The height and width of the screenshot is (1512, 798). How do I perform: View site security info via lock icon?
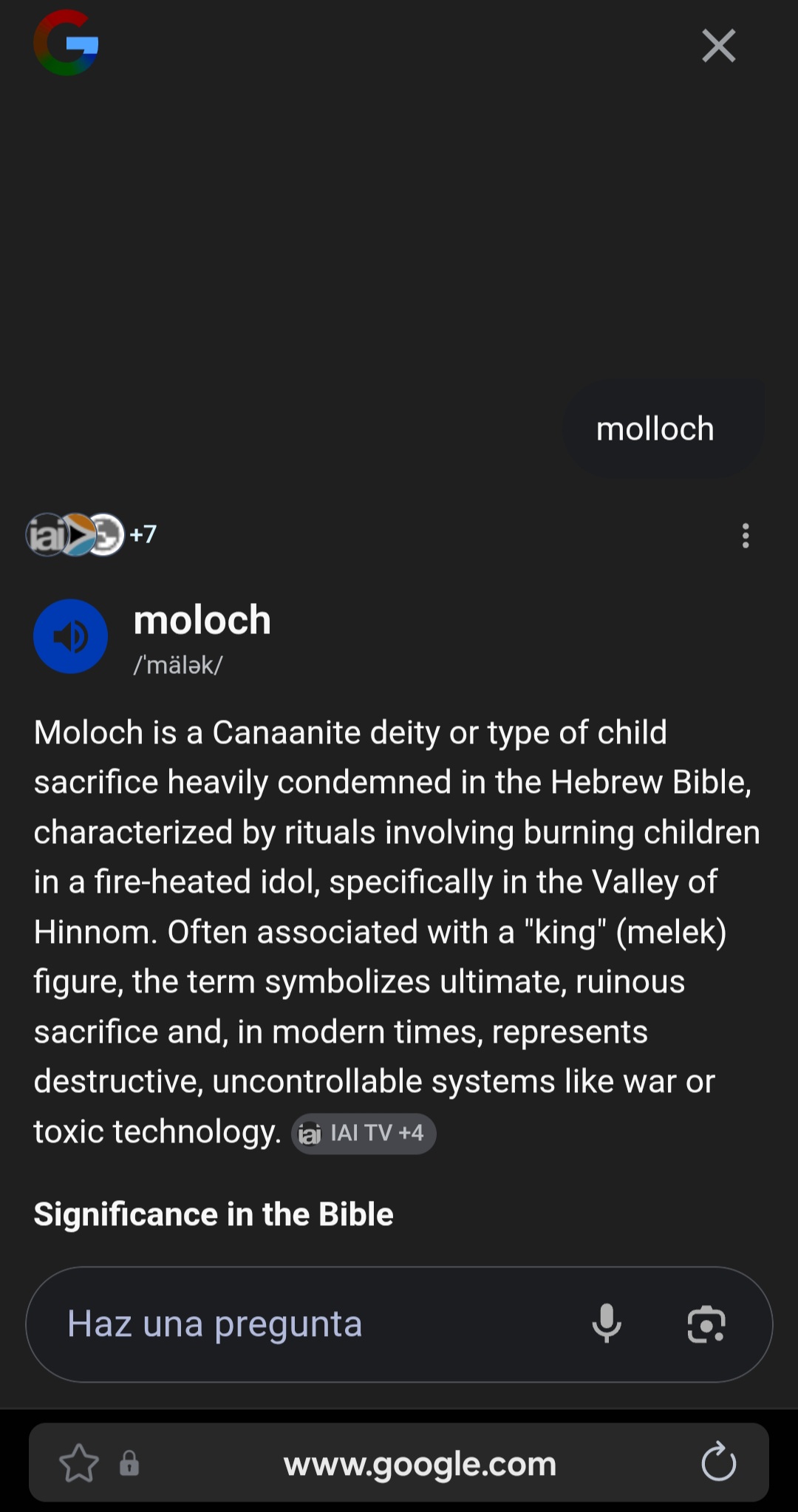(x=129, y=1463)
